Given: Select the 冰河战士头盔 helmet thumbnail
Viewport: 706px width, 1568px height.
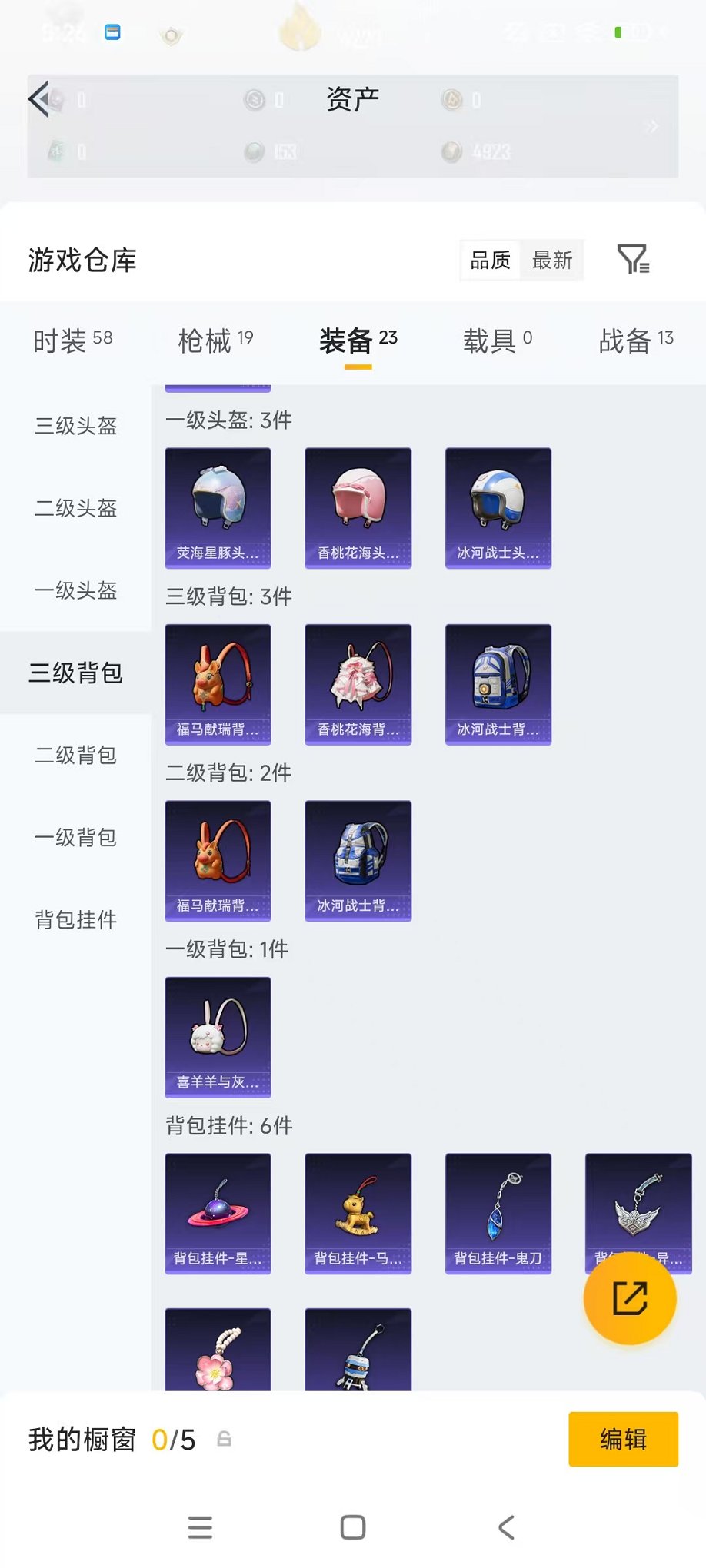Looking at the screenshot, I should tap(498, 507).
